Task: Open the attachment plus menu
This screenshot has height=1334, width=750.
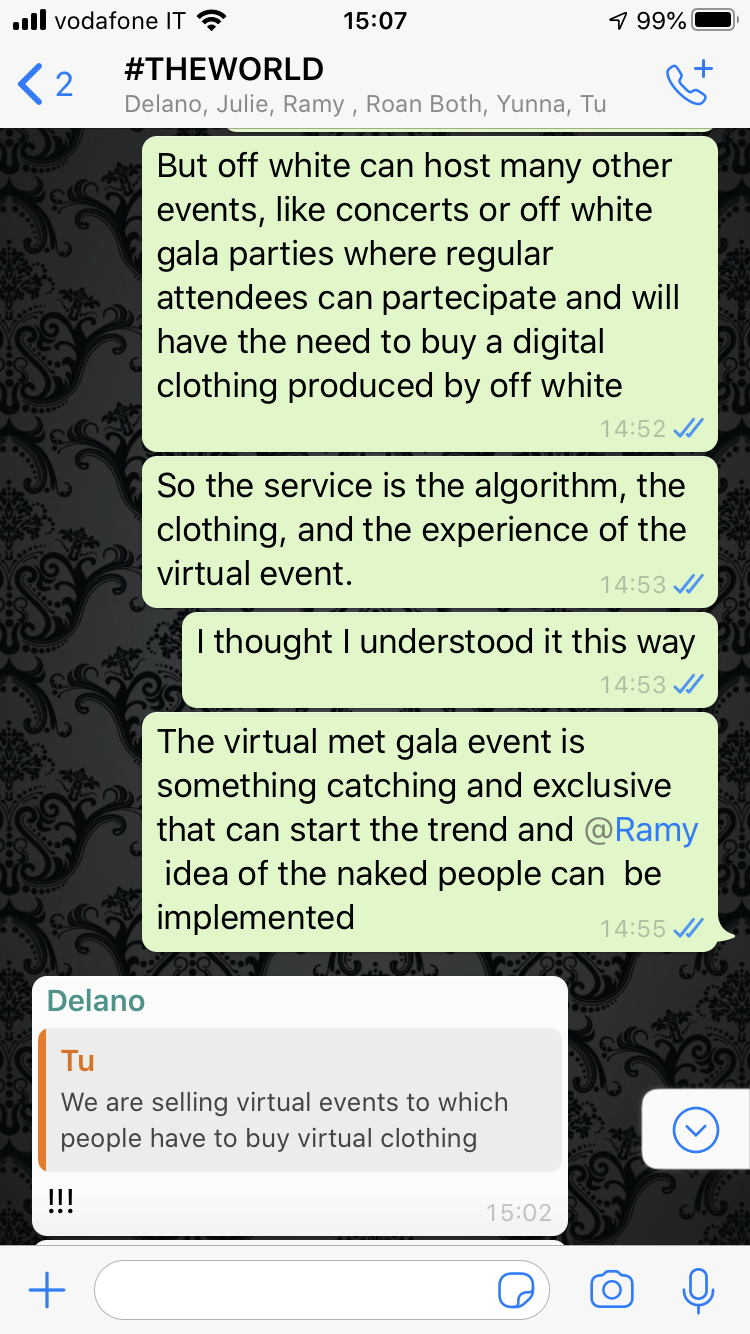Action: (x=47, y=1291)
